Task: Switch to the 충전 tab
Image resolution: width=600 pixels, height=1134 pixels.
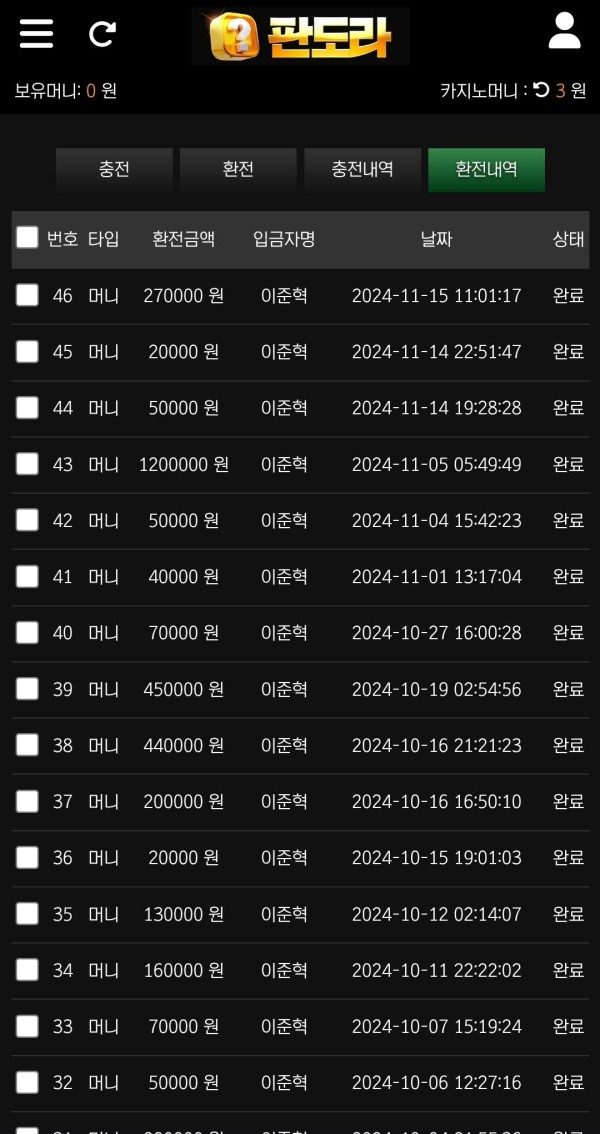Action: 114,170
